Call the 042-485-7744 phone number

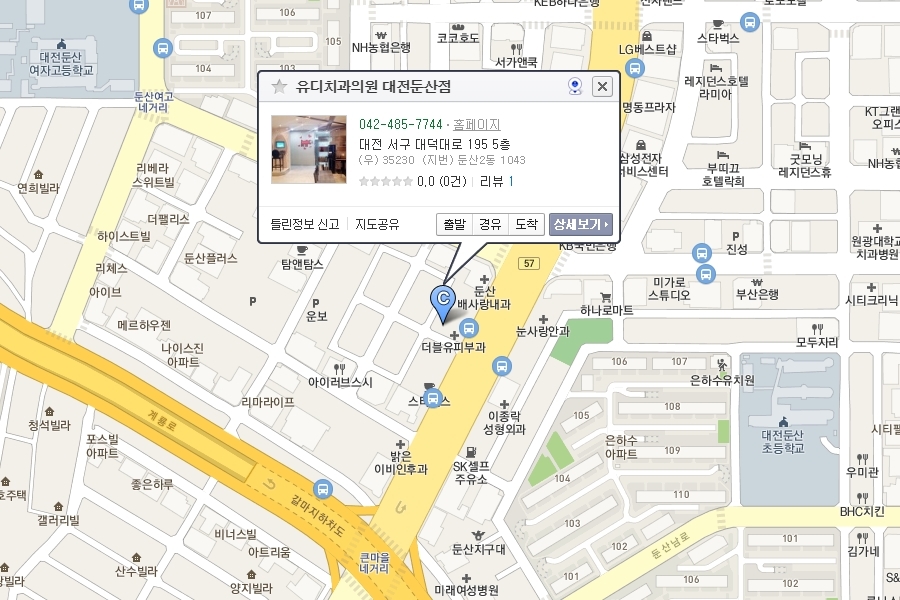(x=401, y=124)
